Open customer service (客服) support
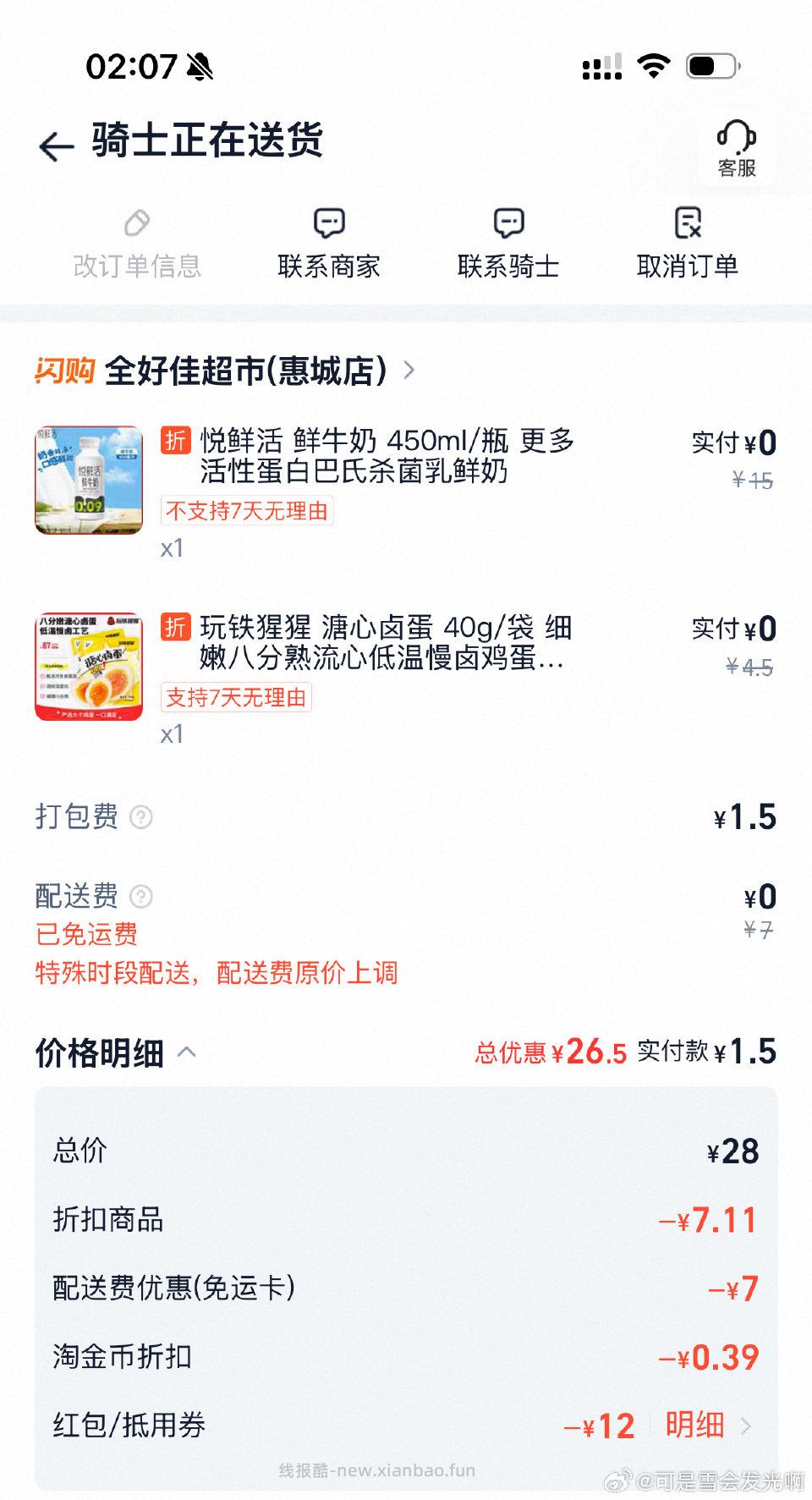812x1500 pixels. pos(735,148)
